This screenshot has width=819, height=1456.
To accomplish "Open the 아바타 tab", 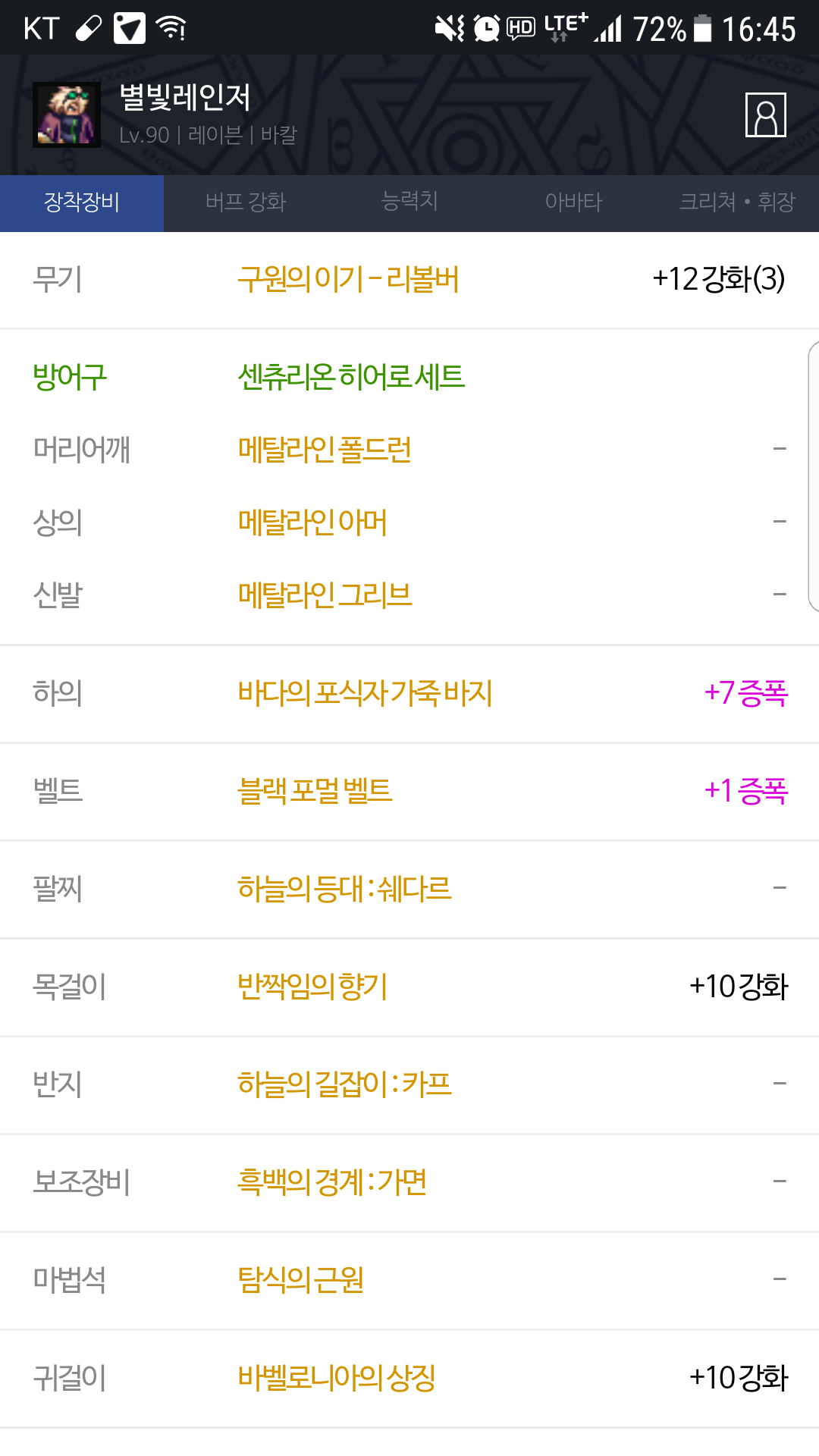I will point(573,202).
